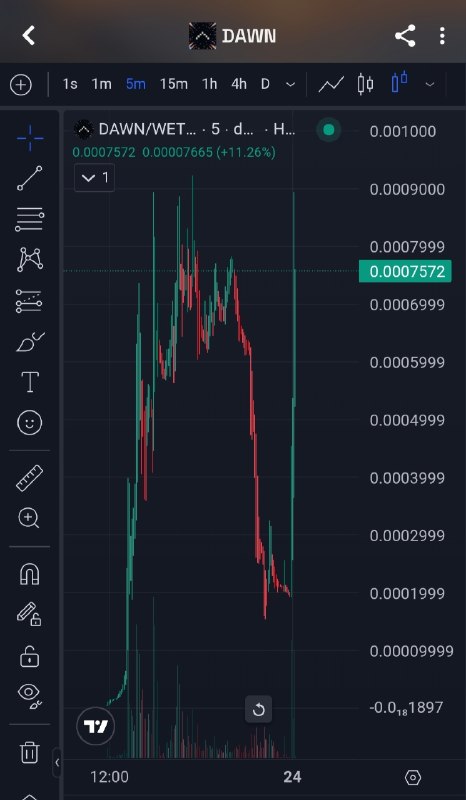The width and height of the screenshot is (466, 800).
Task: Open the three-dot overflow menu
Action: click(442, 36)
